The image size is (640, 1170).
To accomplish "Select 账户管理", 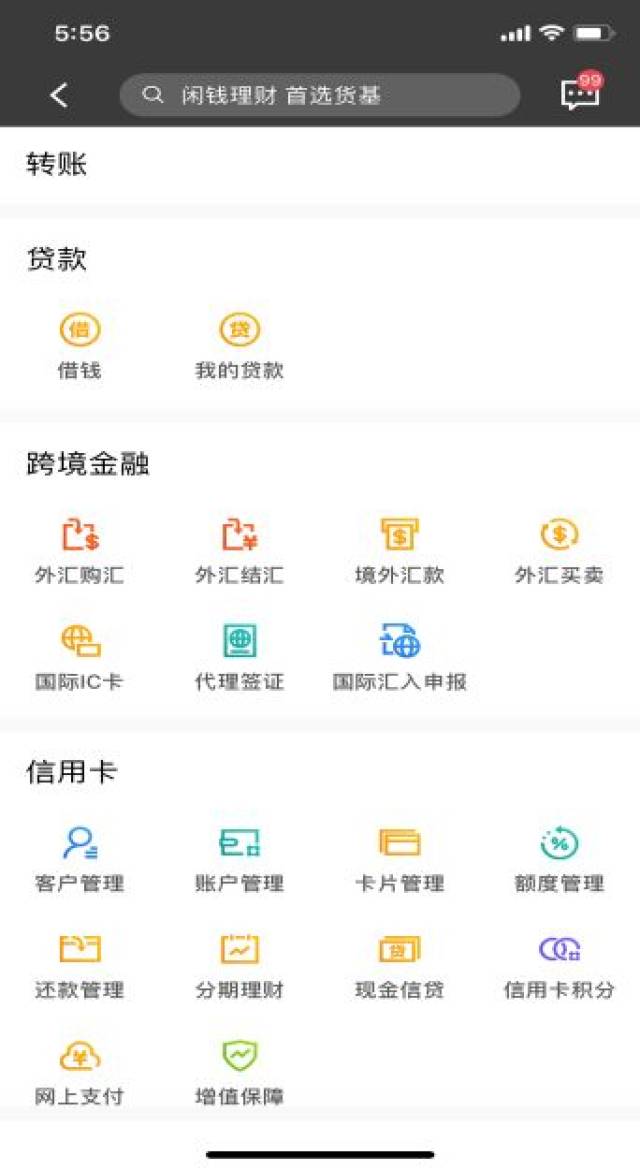I will (x=239, y=859).
